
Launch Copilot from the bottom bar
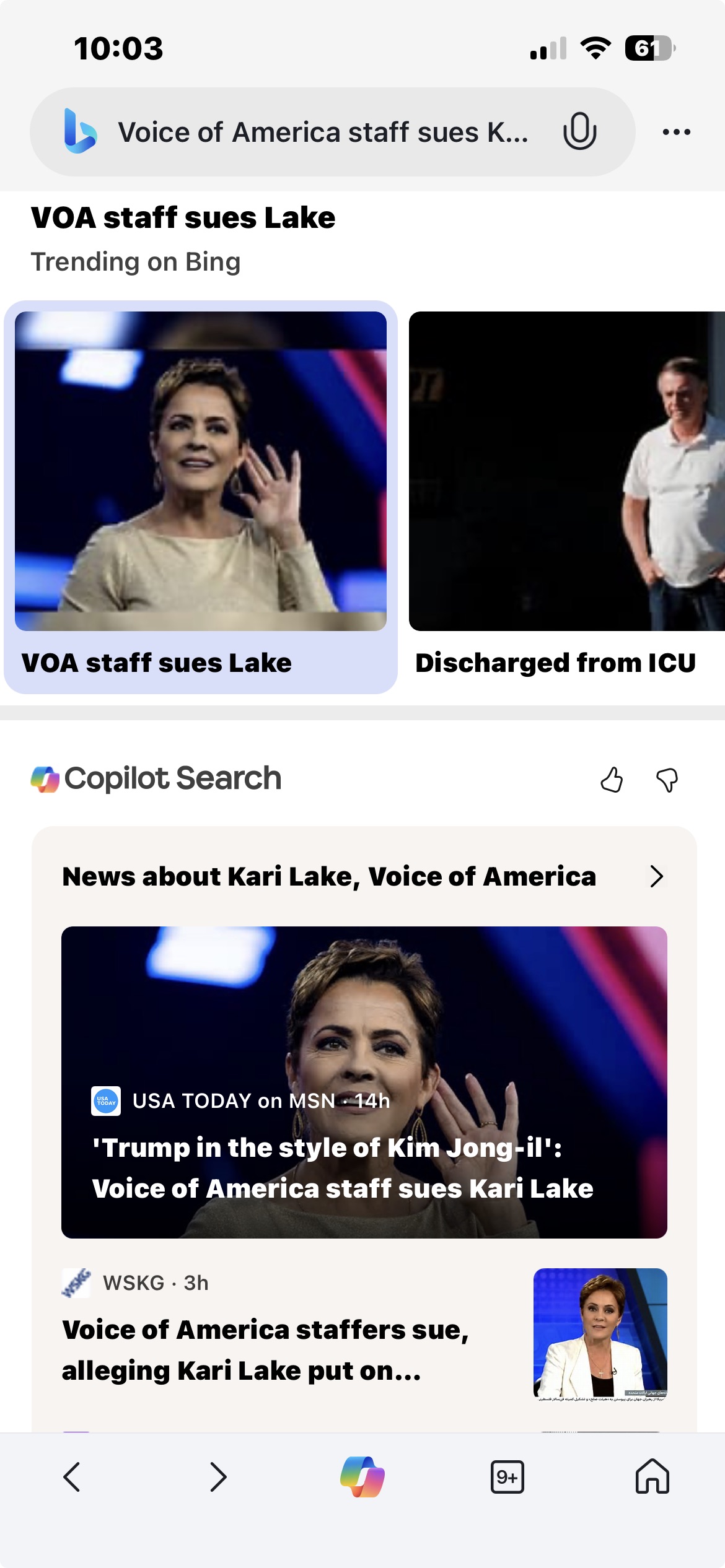pyautogui.click(x=362, y=1477)
